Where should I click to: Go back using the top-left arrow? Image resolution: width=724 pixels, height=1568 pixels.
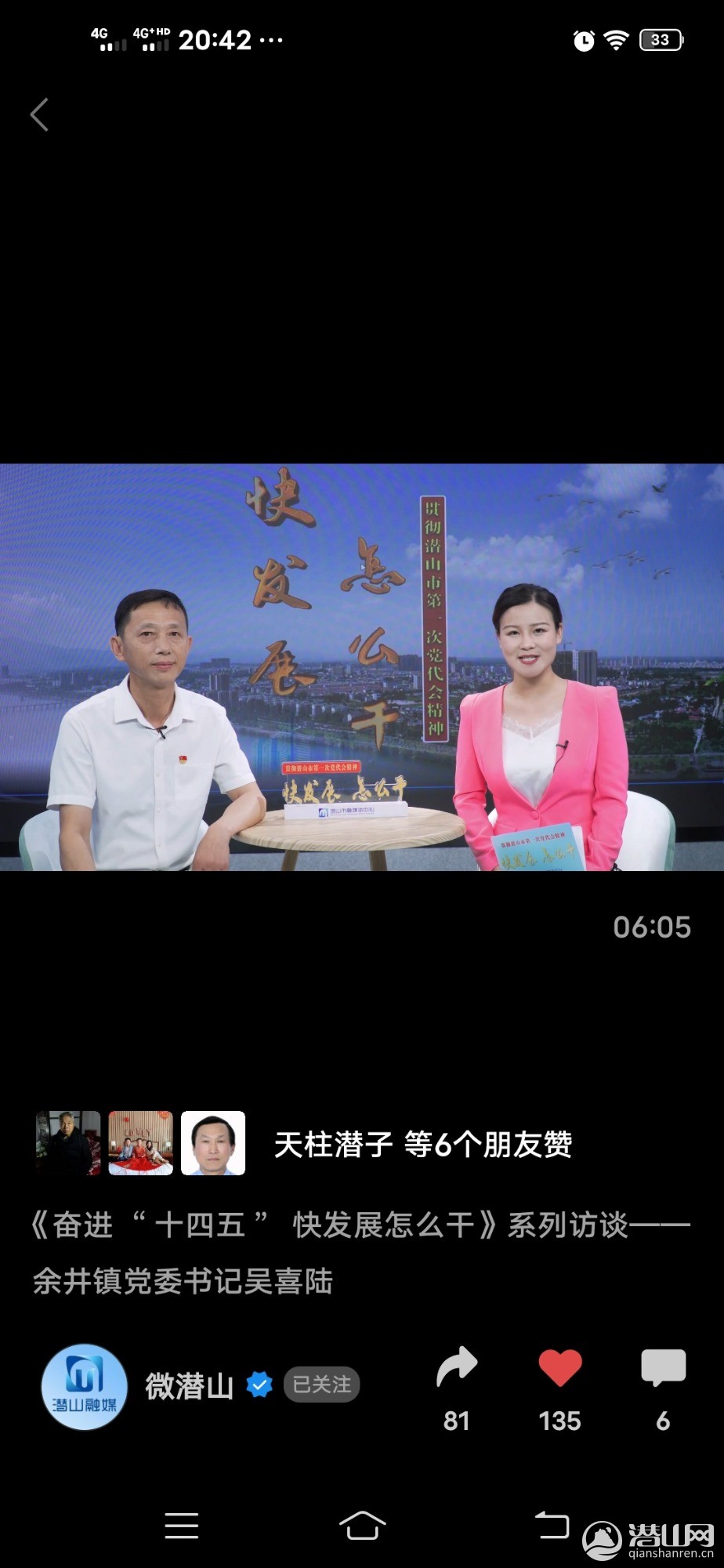coord(39,115)
